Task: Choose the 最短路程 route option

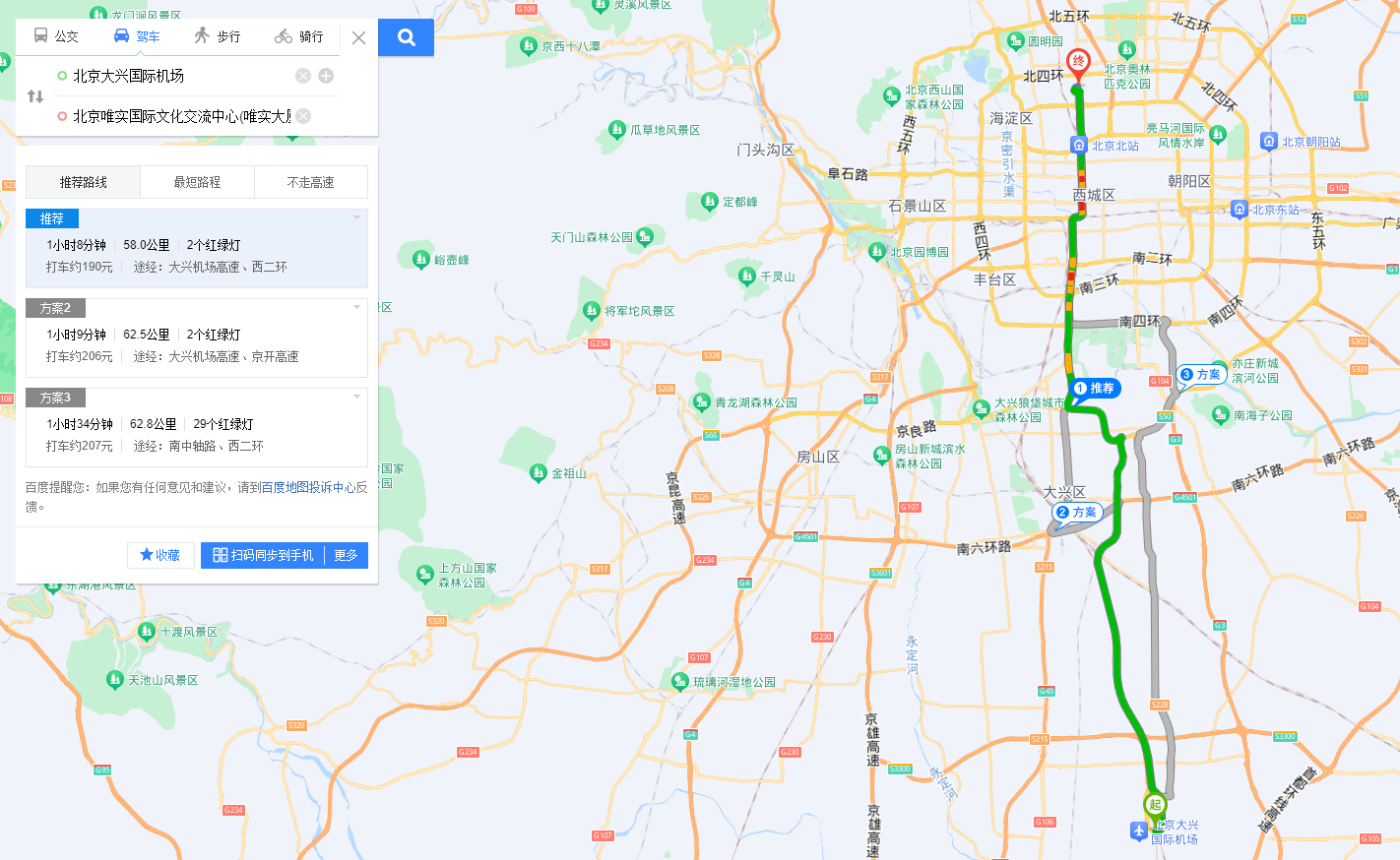Action: coord(197,182)
